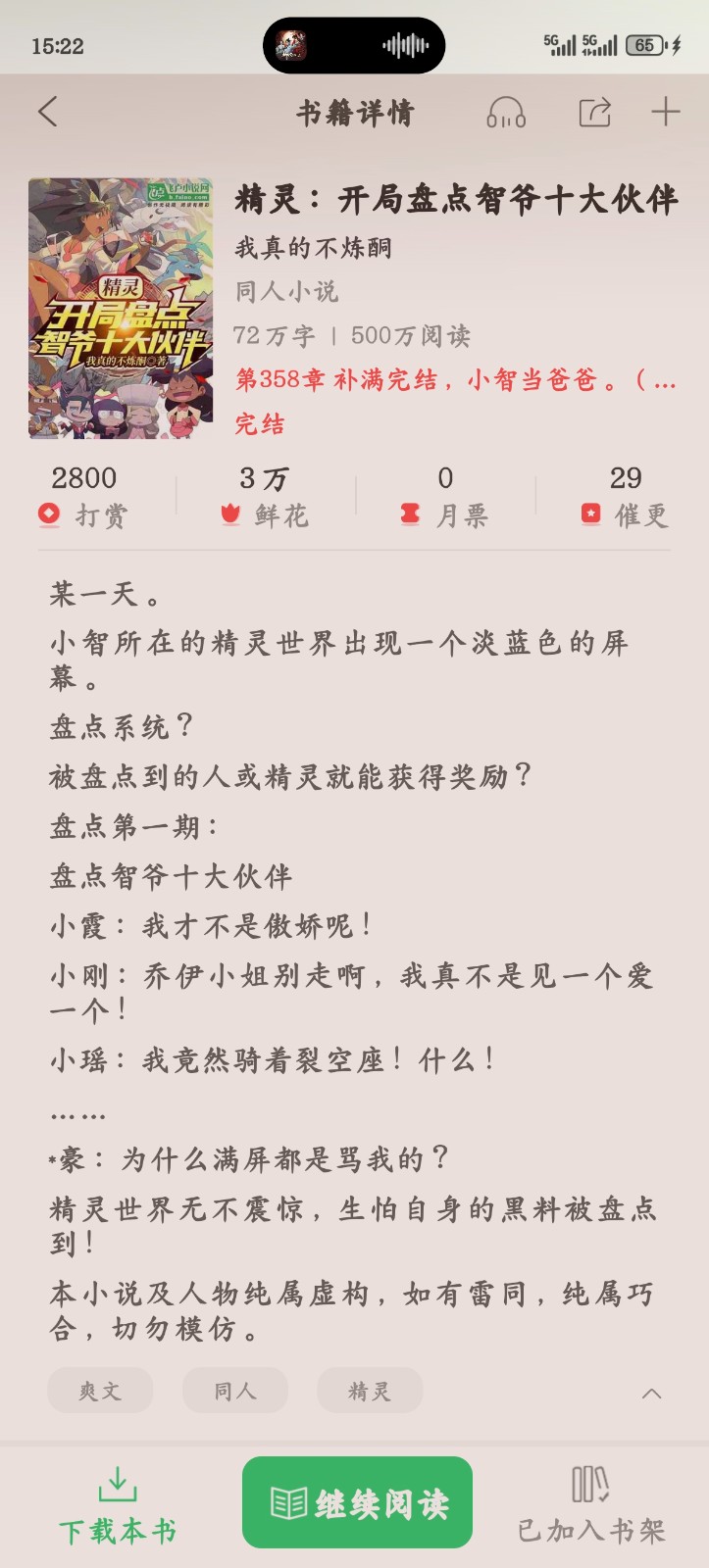Tap the media playback capsule in status bar
This screenshot has width=709, height=1568.
pos(354,44)
